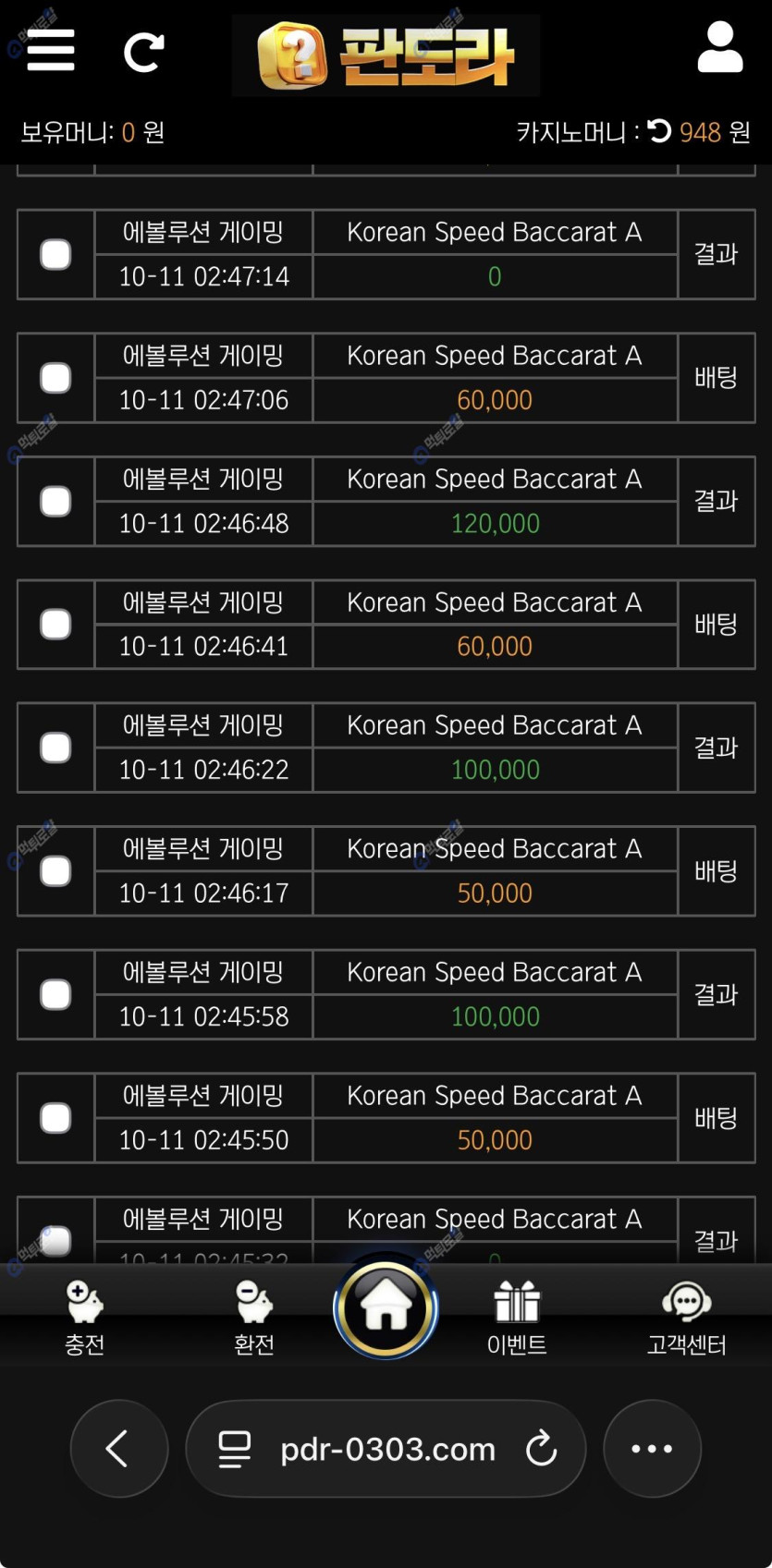
Task: Open the 이벤트 events tab
Action: pyautogui.click(x=516, y=1318)
